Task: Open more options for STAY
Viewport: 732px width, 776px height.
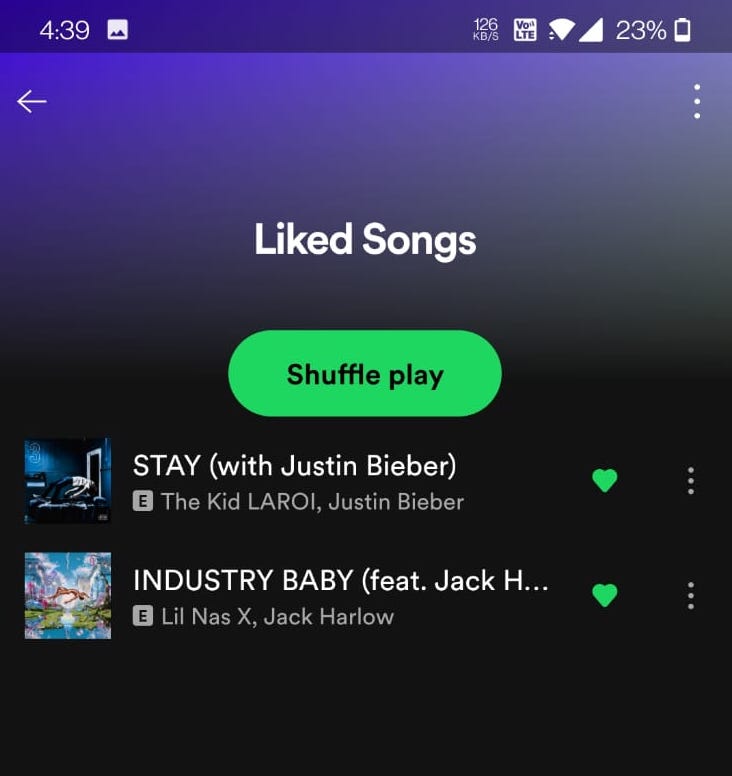Action: (690, 481)
